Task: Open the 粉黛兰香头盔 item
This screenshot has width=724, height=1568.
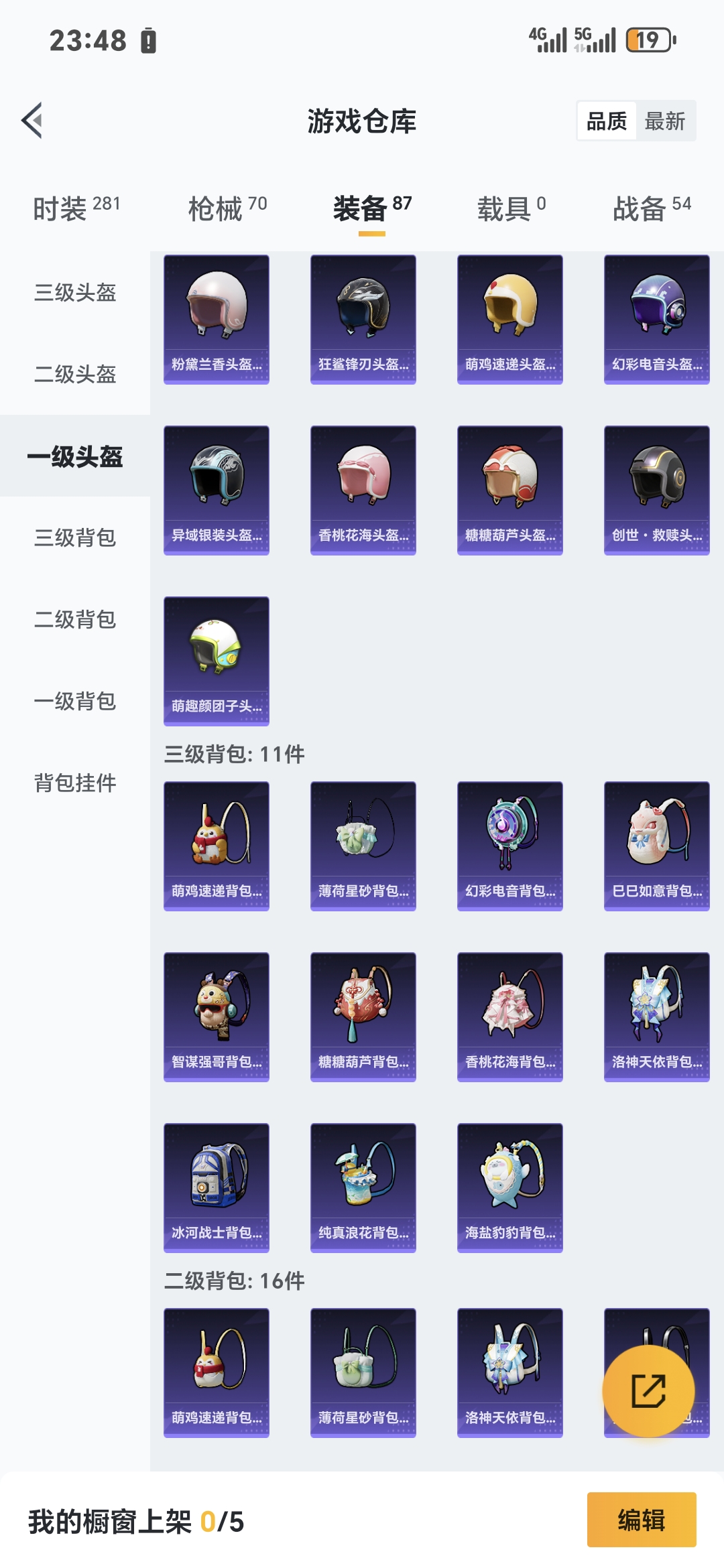Action: (x=217, y=320)
